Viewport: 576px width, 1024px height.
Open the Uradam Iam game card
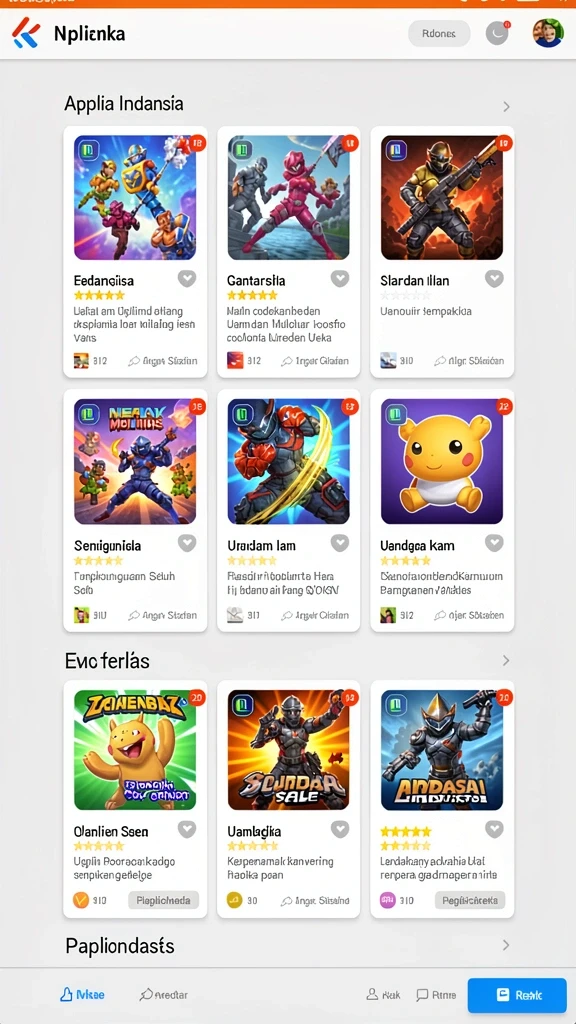tap(289, 511)
